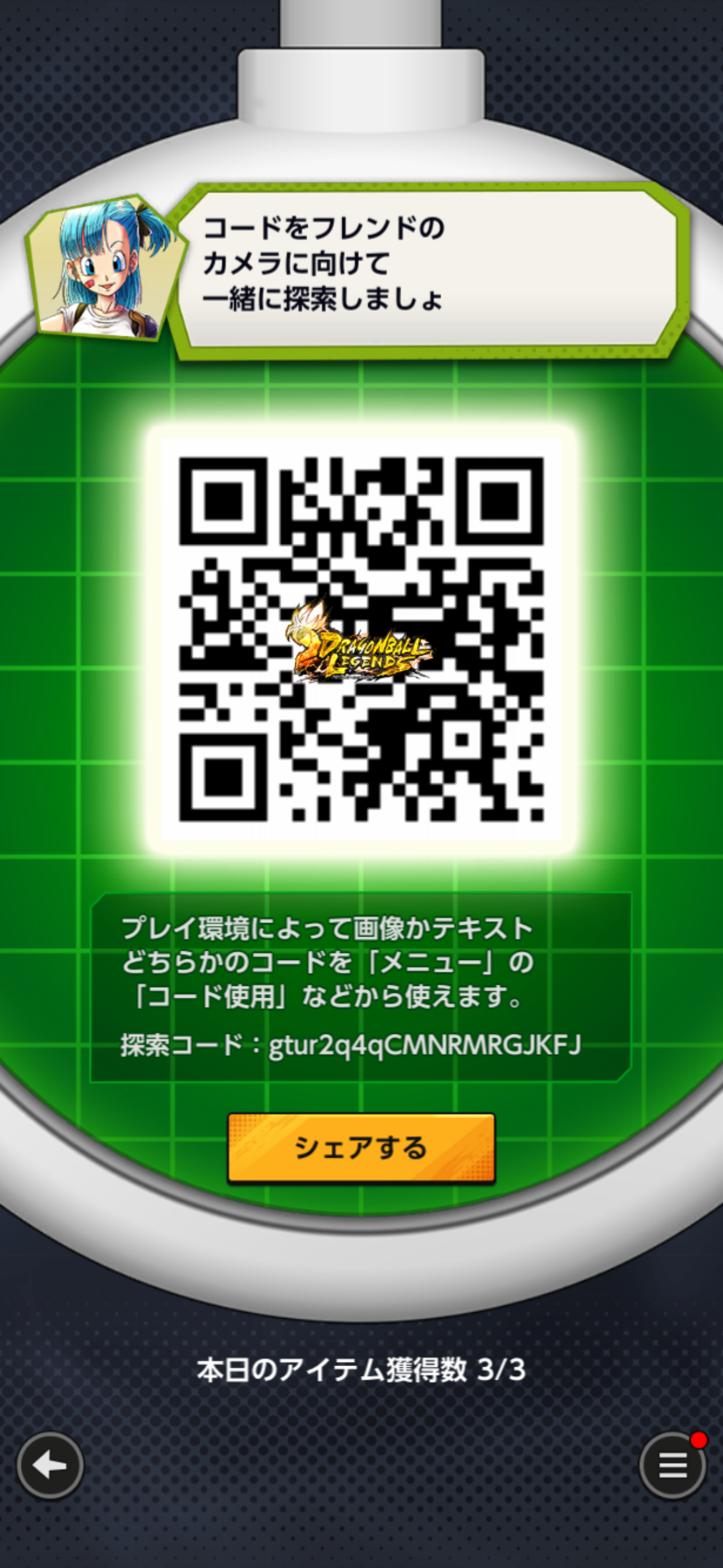Tap the シェアする share button
723x1568 pixels.
(361, 1148)
